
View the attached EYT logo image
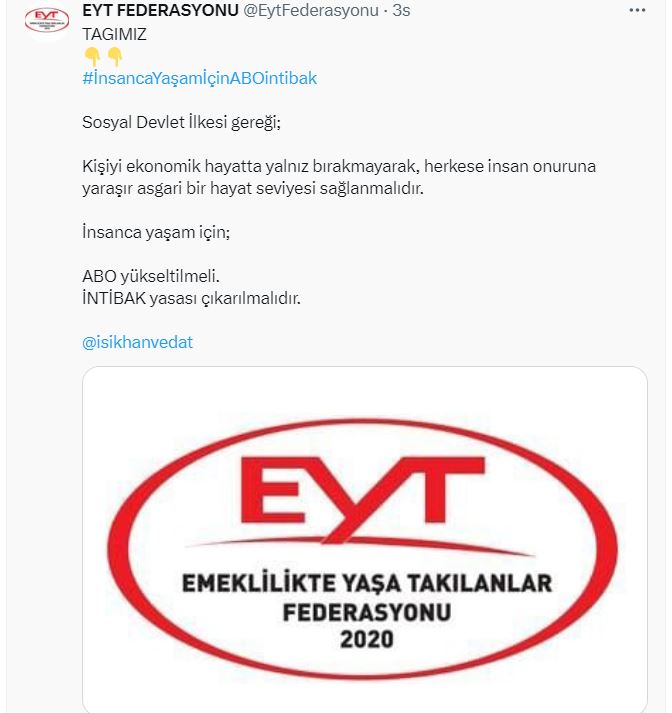[364, 538]
